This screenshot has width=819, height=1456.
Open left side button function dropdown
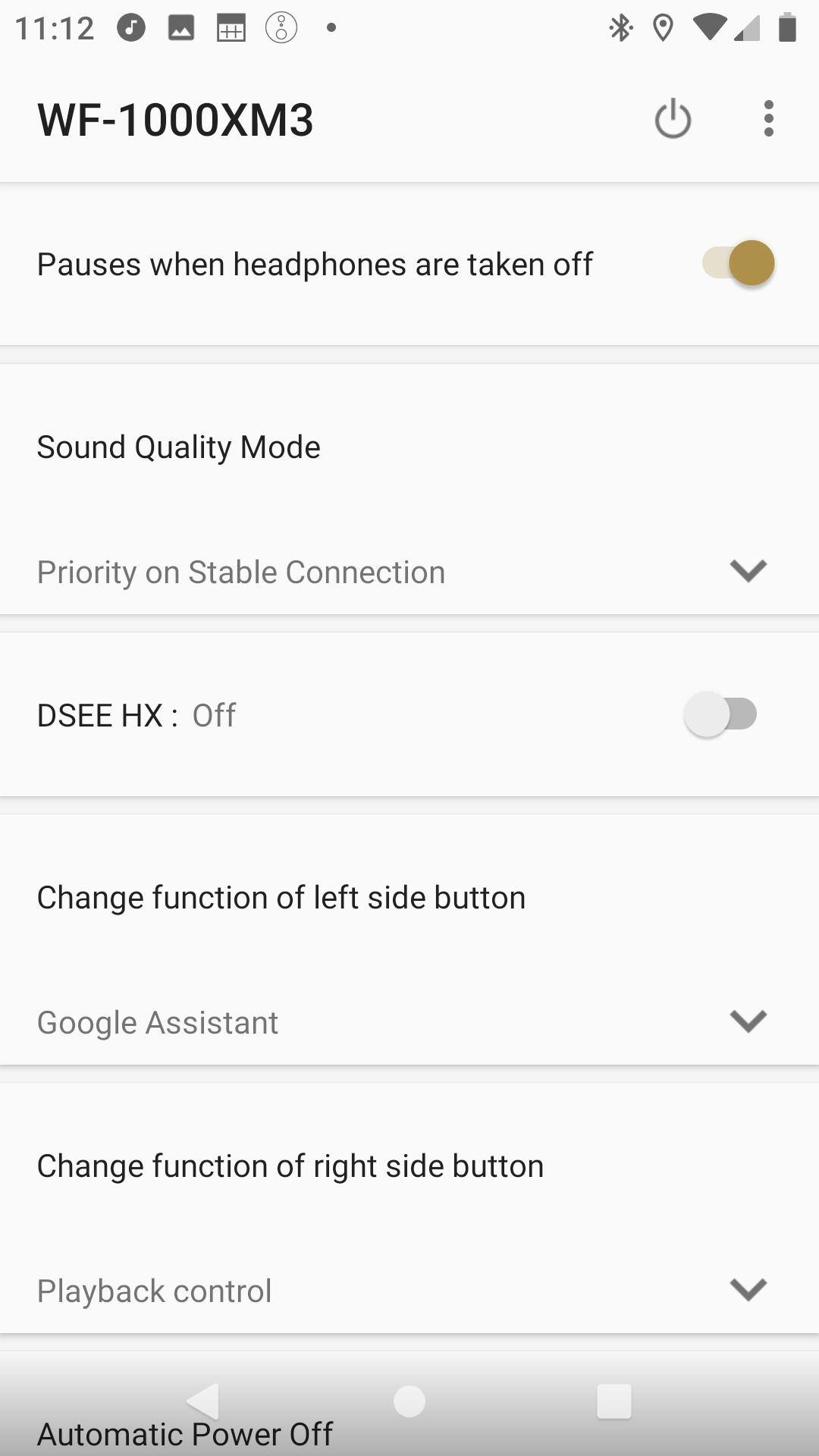click(747, 1021)
